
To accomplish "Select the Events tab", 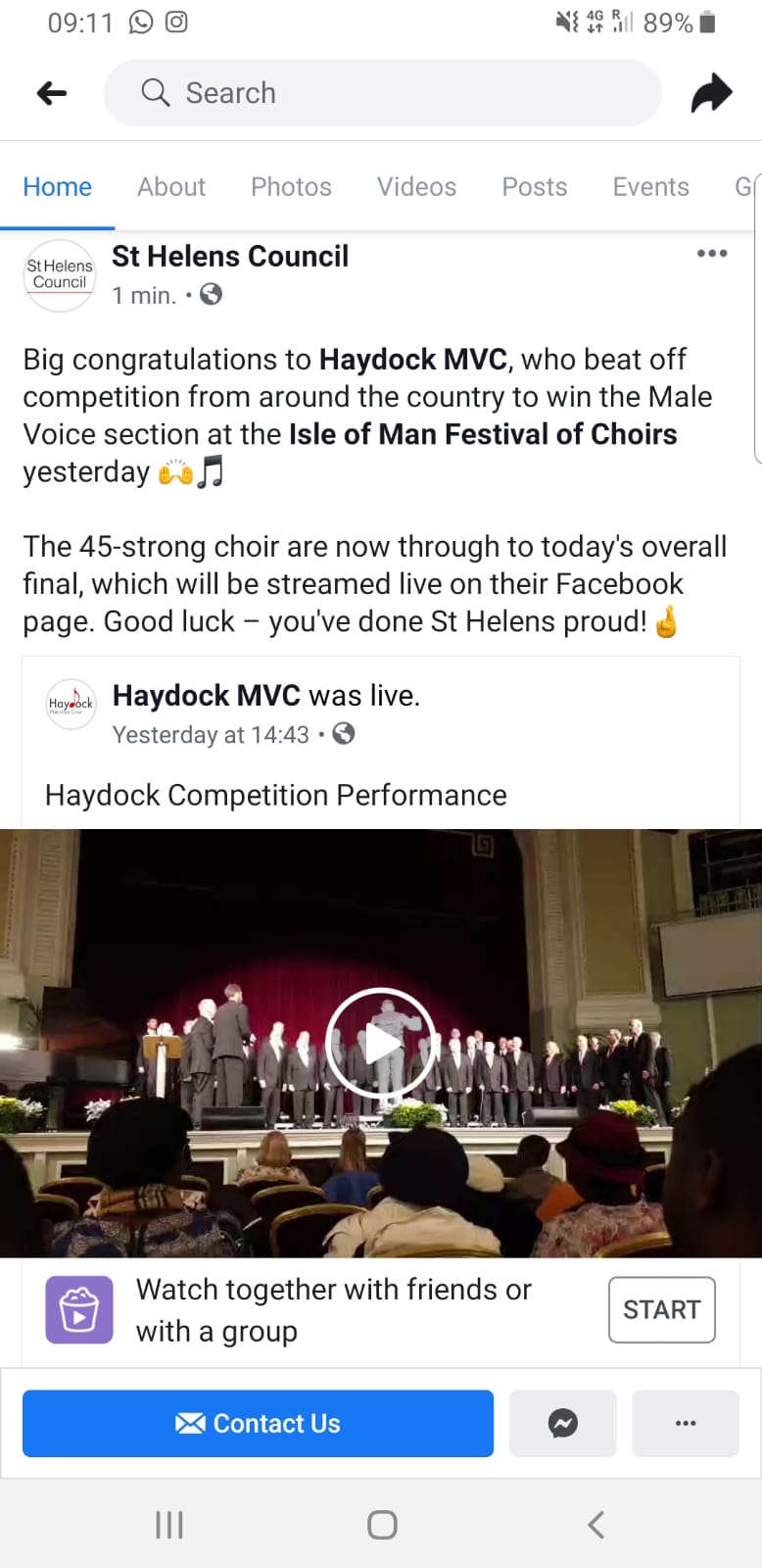I will pos(650,187).
